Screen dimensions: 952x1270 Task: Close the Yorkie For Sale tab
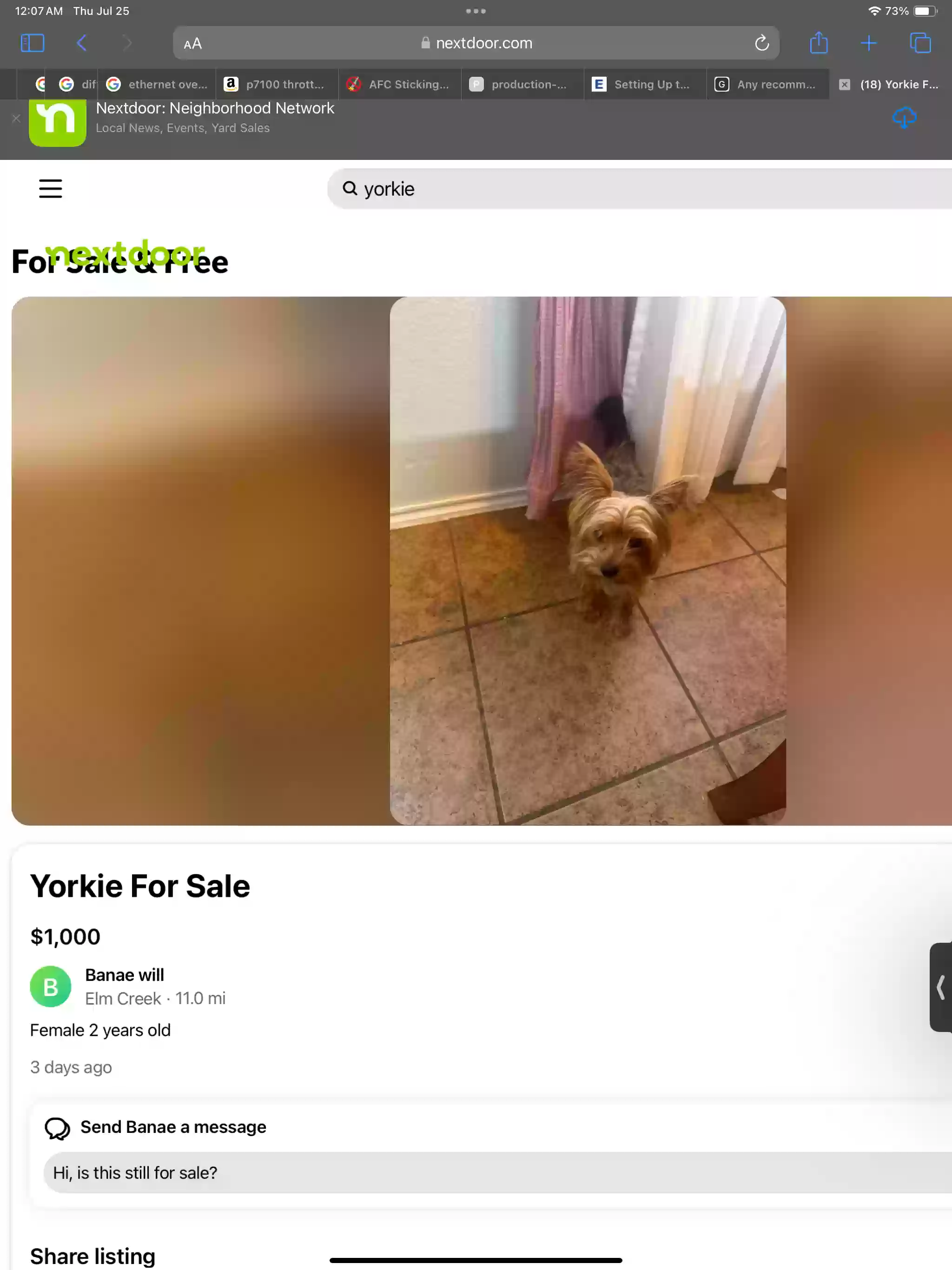tap(844, 85)
